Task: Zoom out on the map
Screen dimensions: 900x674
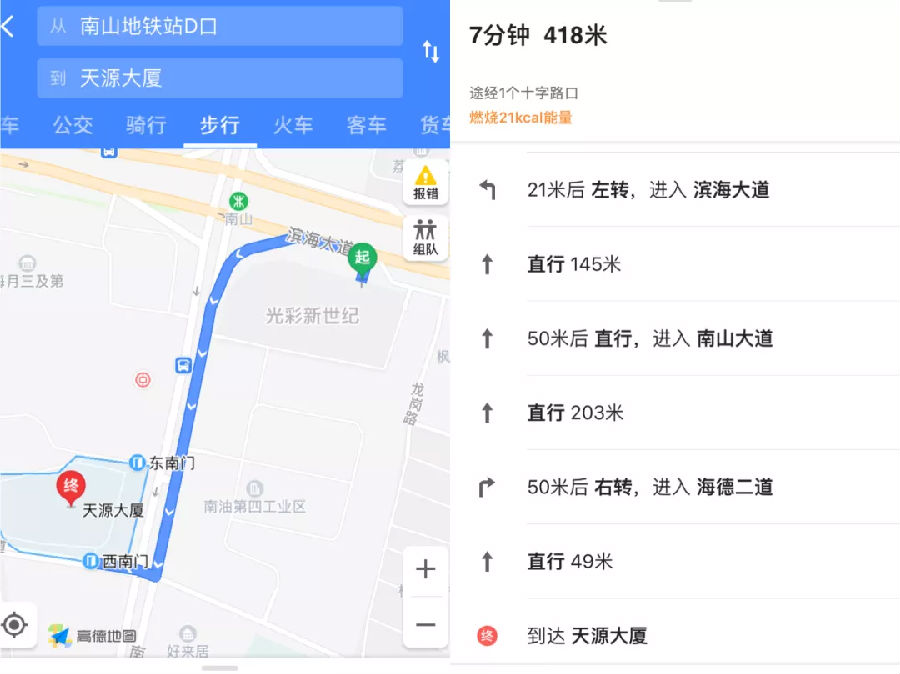Action: point(426,625)
